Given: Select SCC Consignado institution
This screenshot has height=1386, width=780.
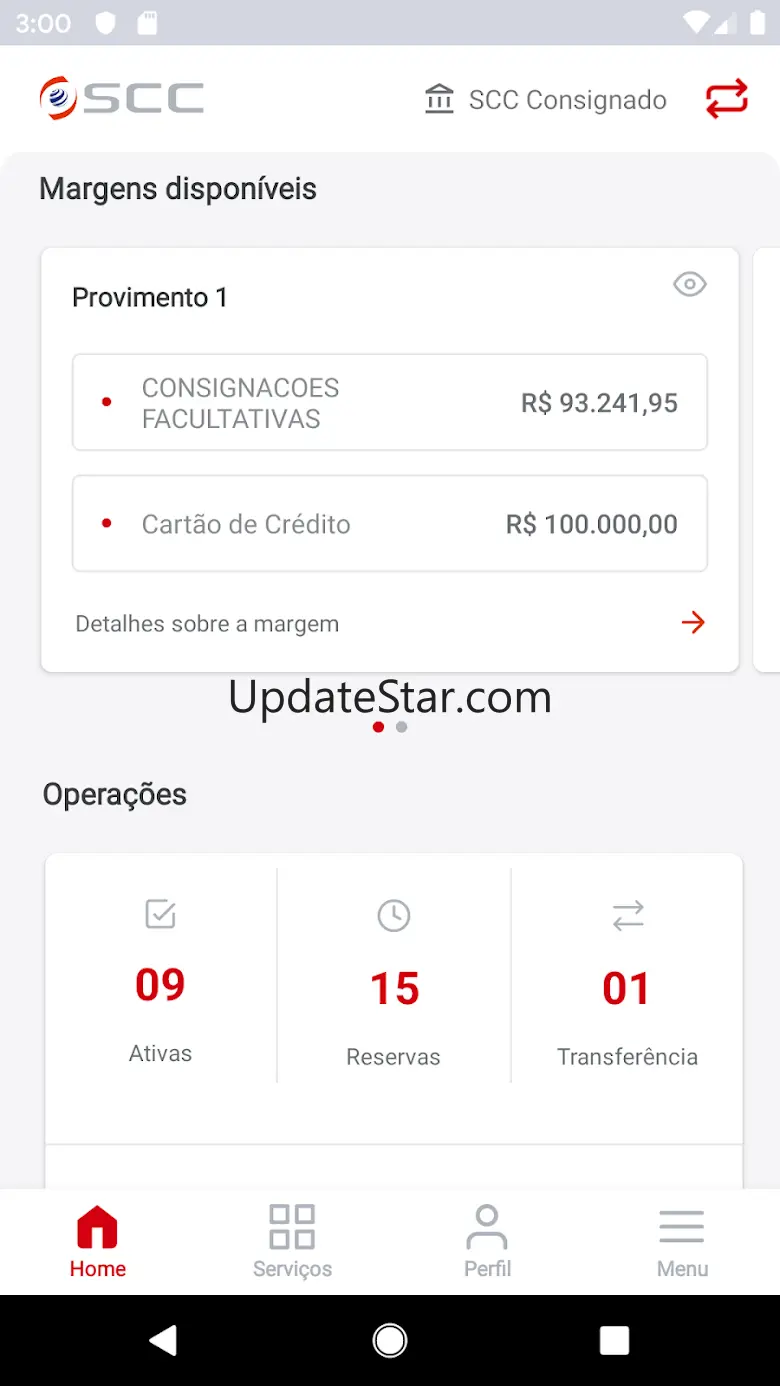Looking at the screenshot, I should point(546,100).
